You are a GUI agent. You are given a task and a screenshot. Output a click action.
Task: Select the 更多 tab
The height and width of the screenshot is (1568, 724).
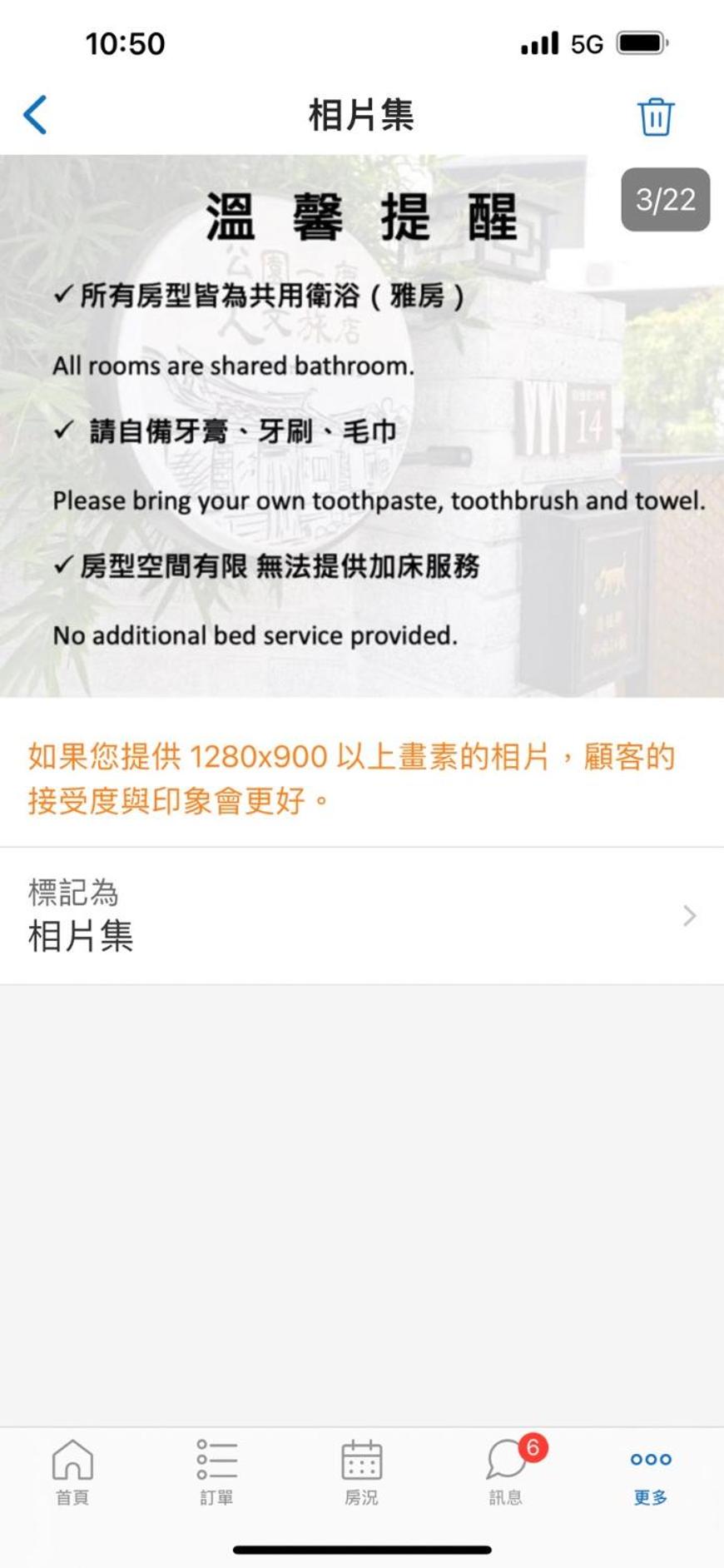(x=650, y=1471)
